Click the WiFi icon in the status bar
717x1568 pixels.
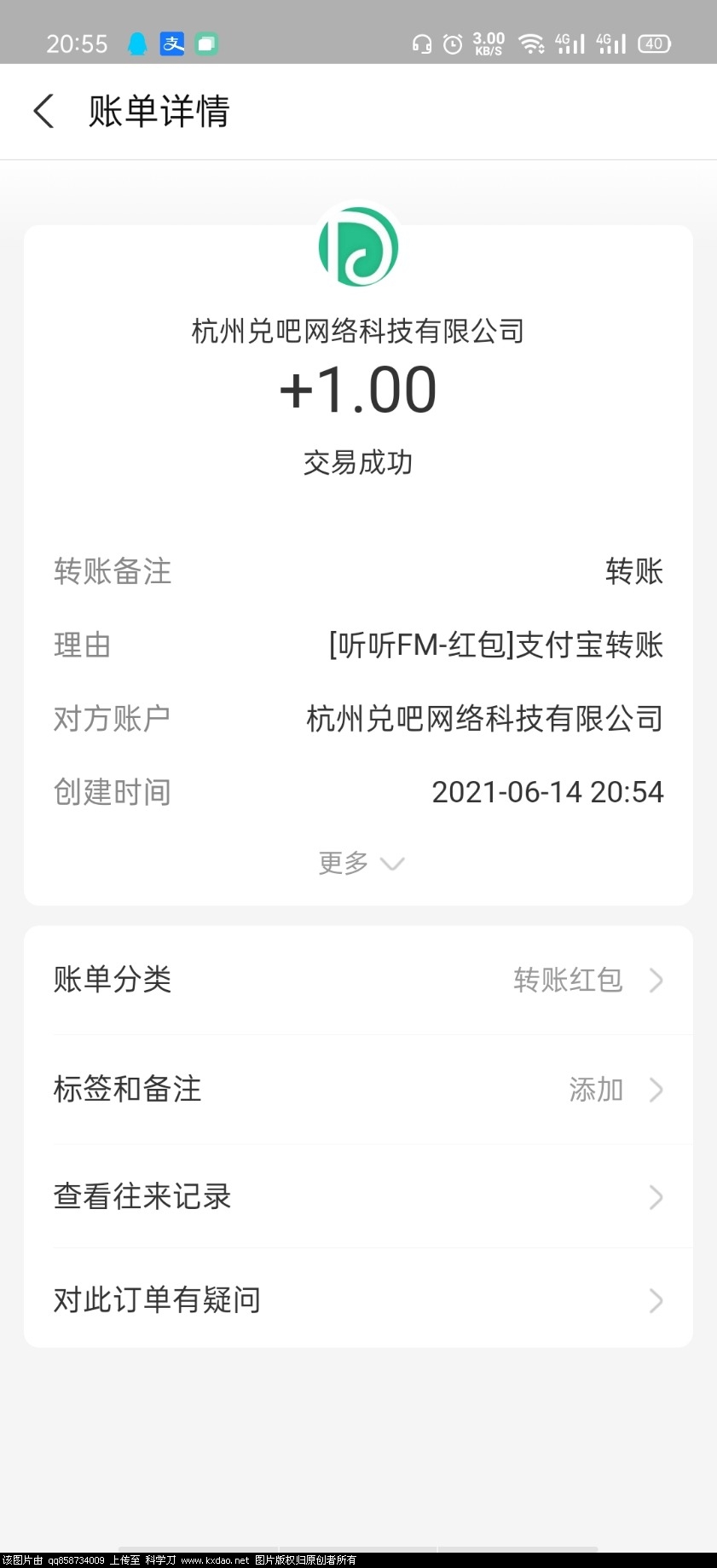533,43
